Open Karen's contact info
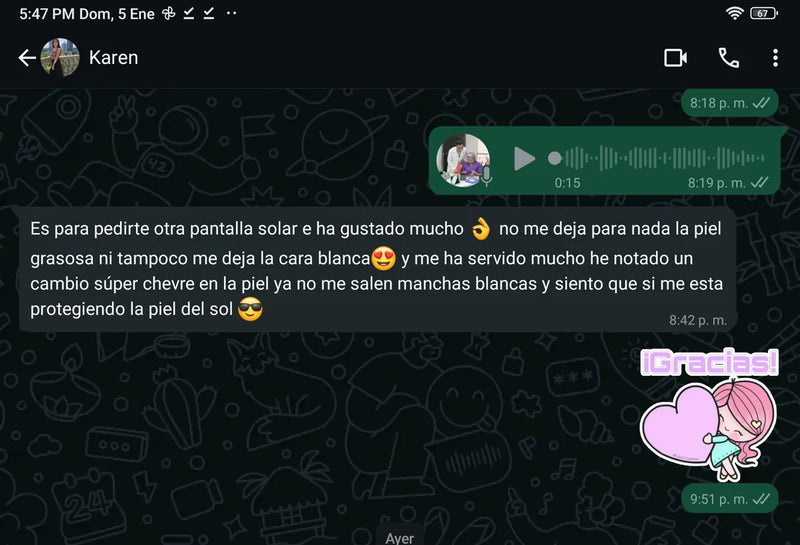800x545 pixels. [x=114, y=58]
